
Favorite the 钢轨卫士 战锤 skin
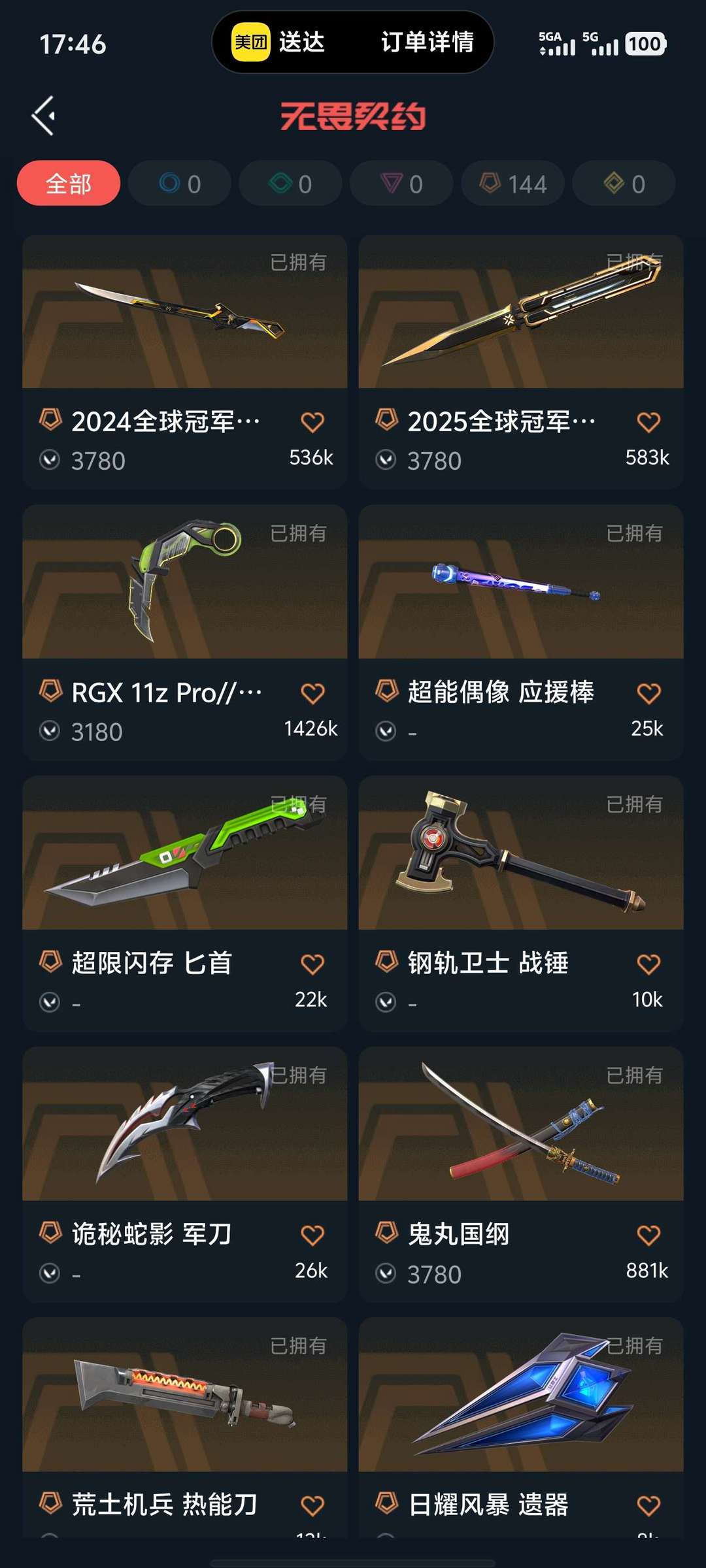point(648,964)
